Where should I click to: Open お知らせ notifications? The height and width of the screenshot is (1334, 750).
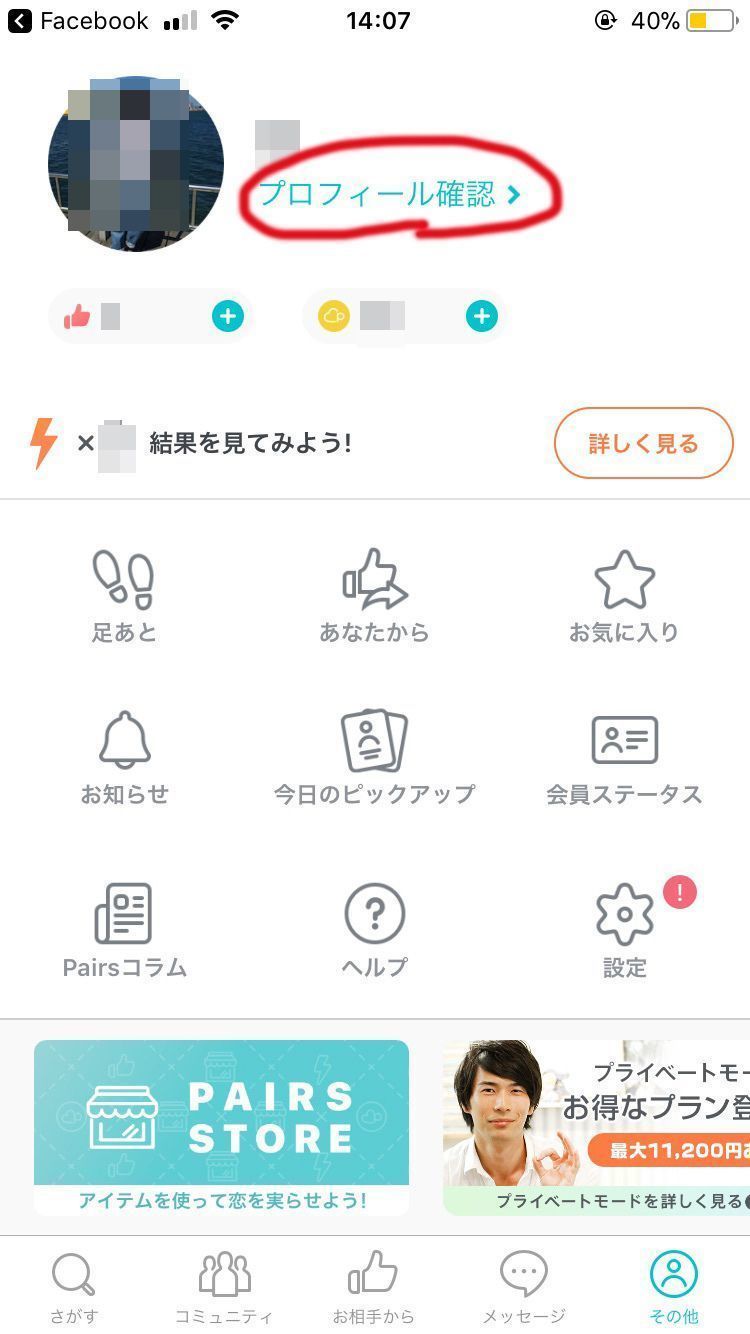pyautogui.click(x=124, y=758)
